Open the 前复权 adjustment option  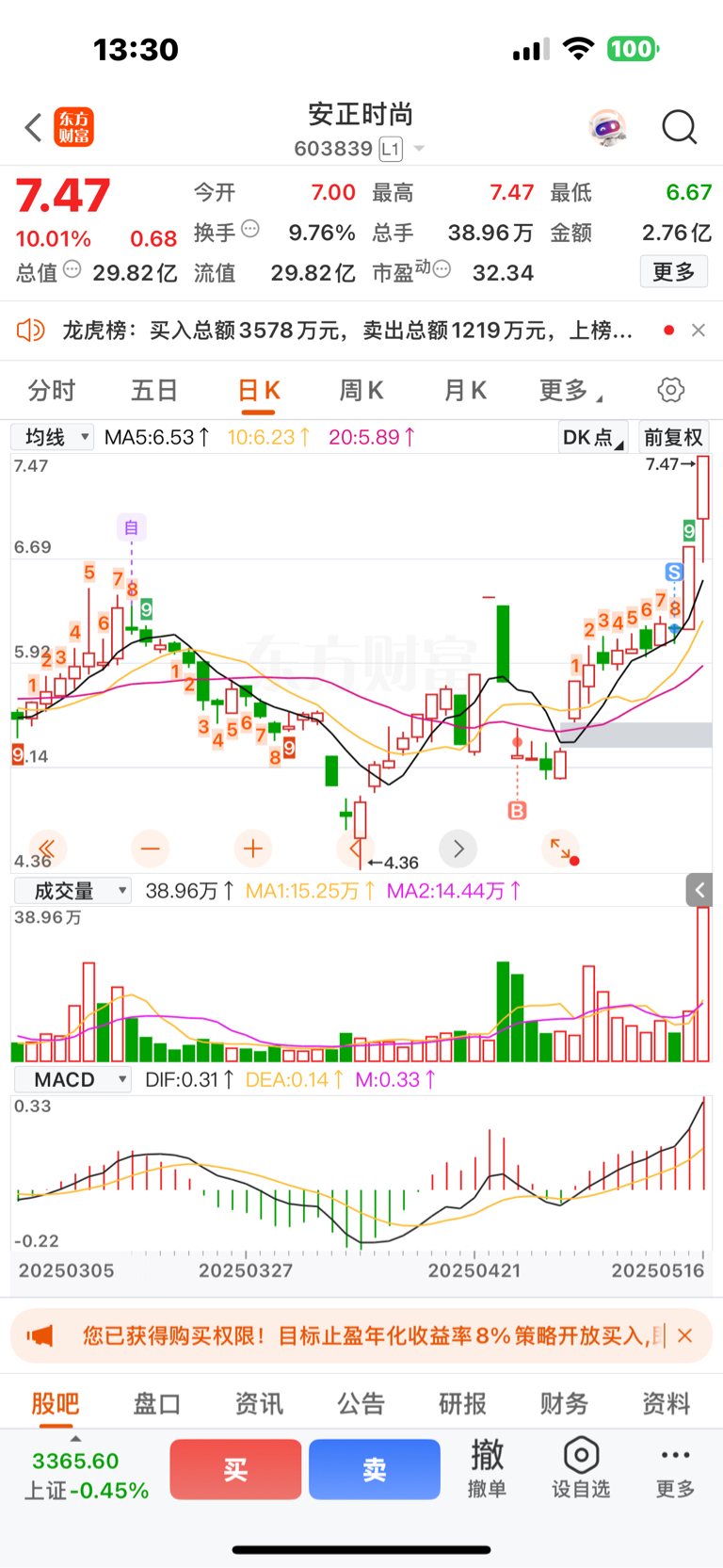click(x=673, y=437)
